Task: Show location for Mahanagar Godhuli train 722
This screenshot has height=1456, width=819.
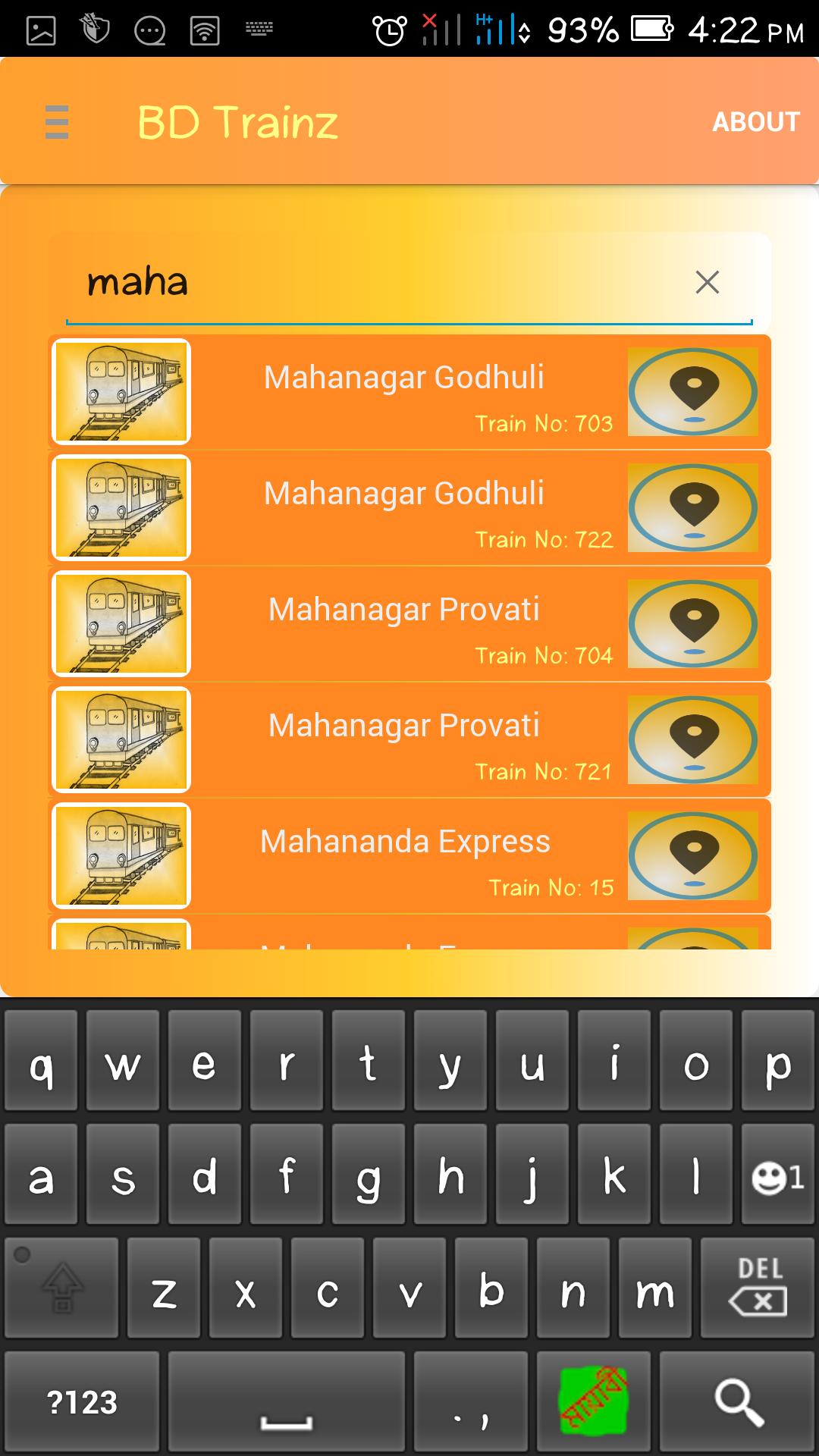Action: [692, 507]
